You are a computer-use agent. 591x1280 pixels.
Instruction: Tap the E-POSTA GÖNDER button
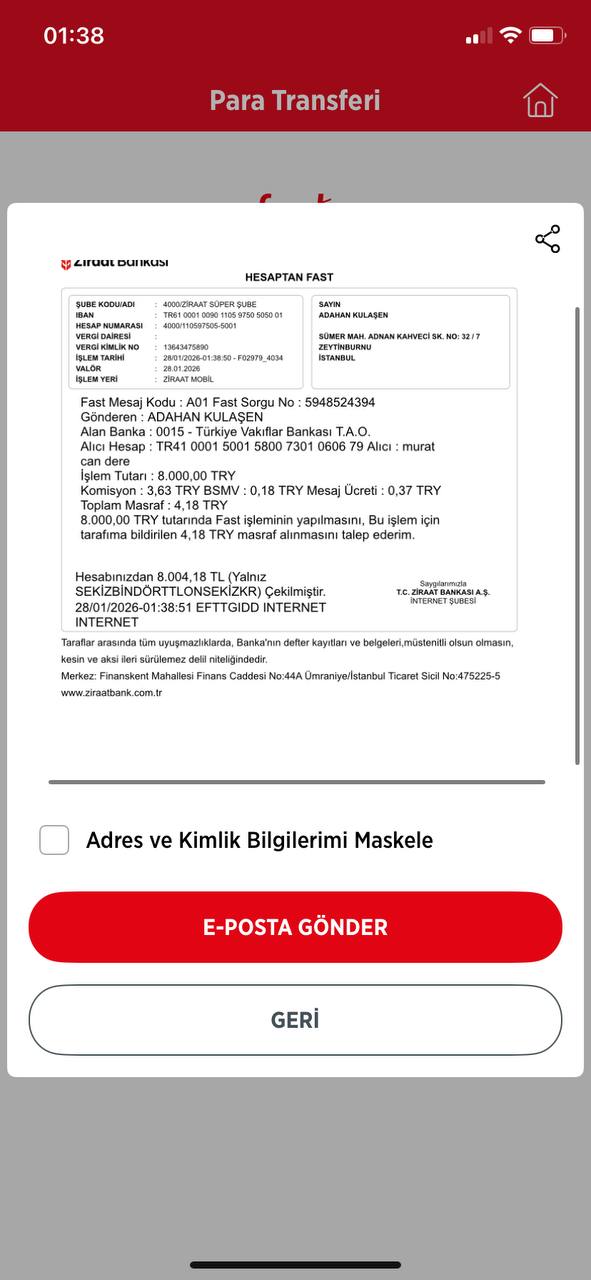295,927
